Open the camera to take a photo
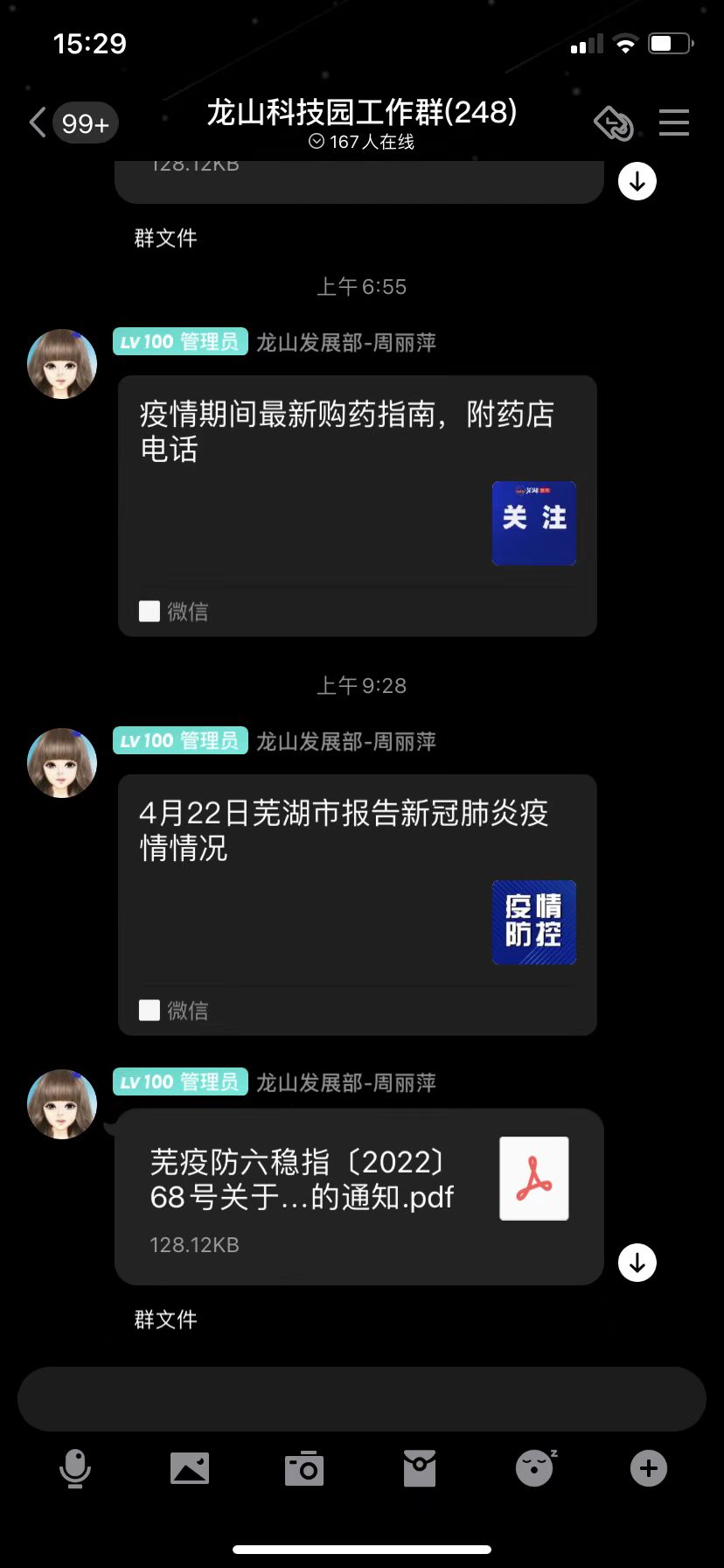Image resolution: width=724 pixels, height=1568 pixels. 304,1468
